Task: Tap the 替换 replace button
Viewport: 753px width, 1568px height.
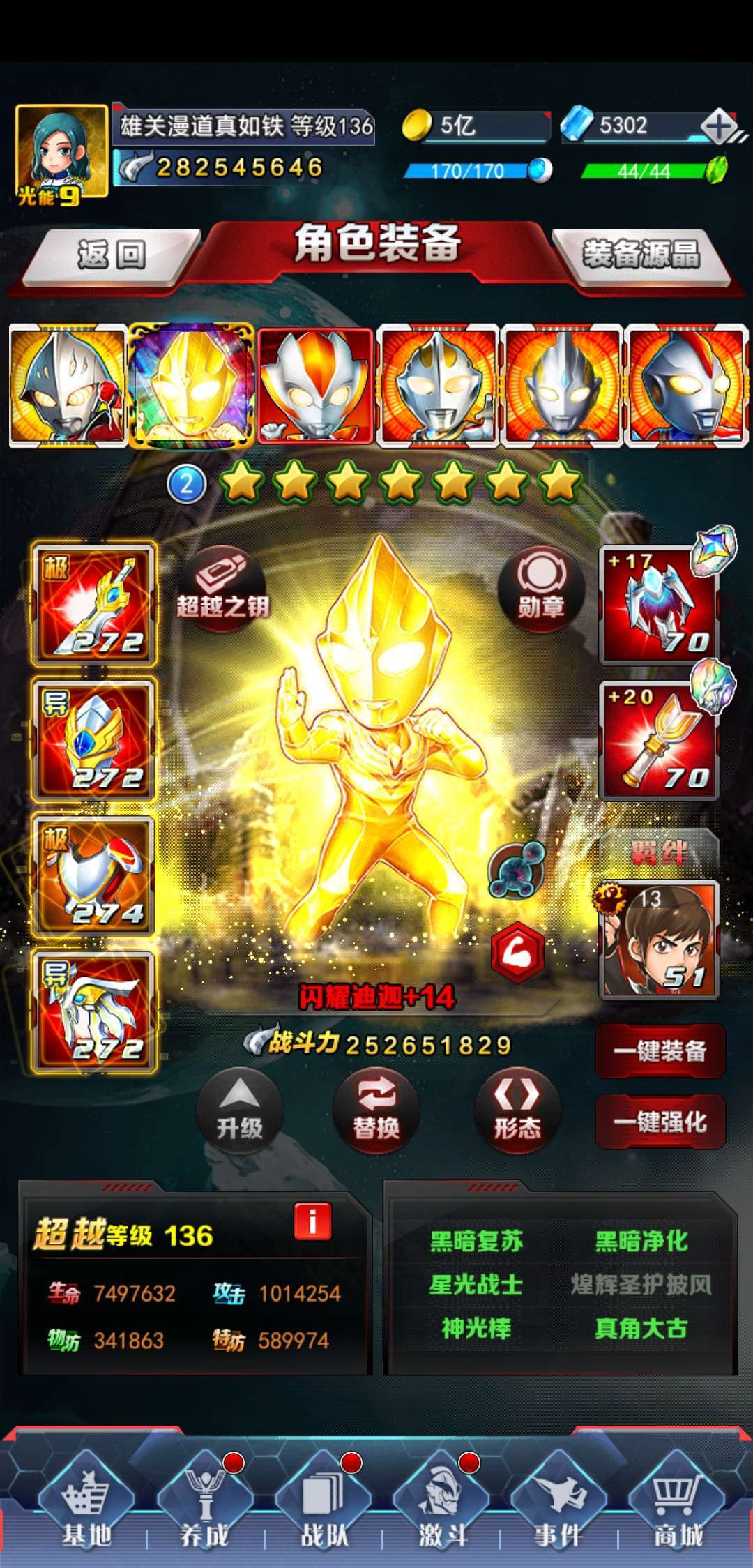Action: [376, 1110]
